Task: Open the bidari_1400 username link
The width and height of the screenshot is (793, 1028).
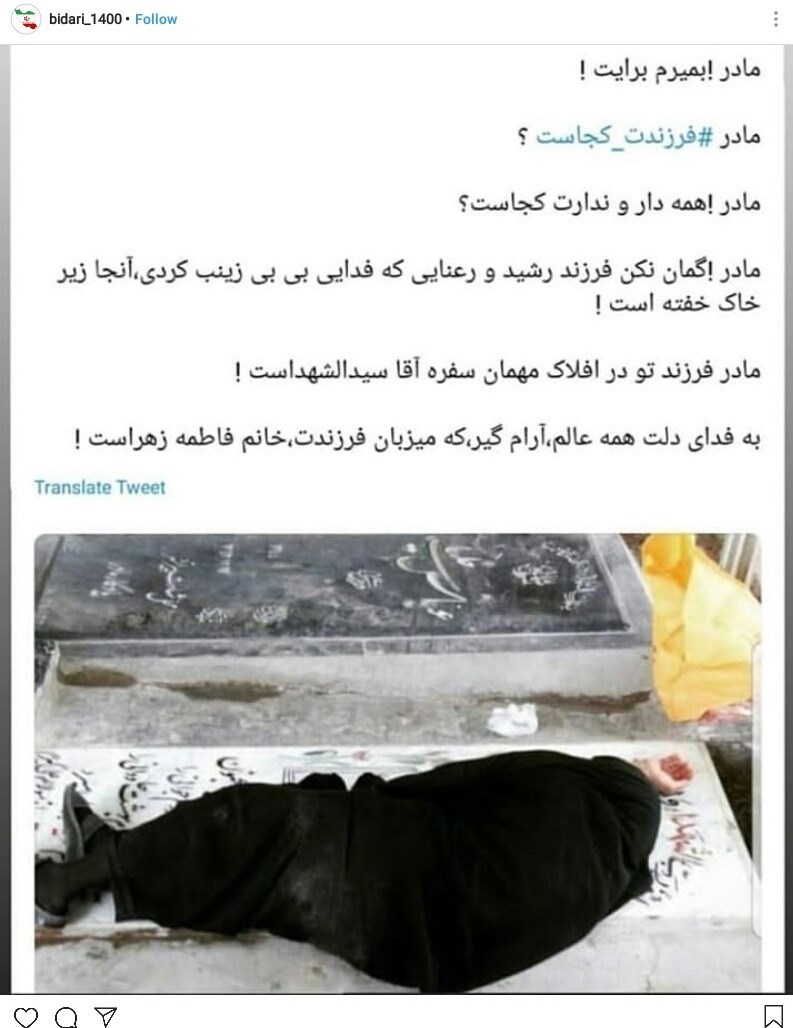Action: point(84,19)
